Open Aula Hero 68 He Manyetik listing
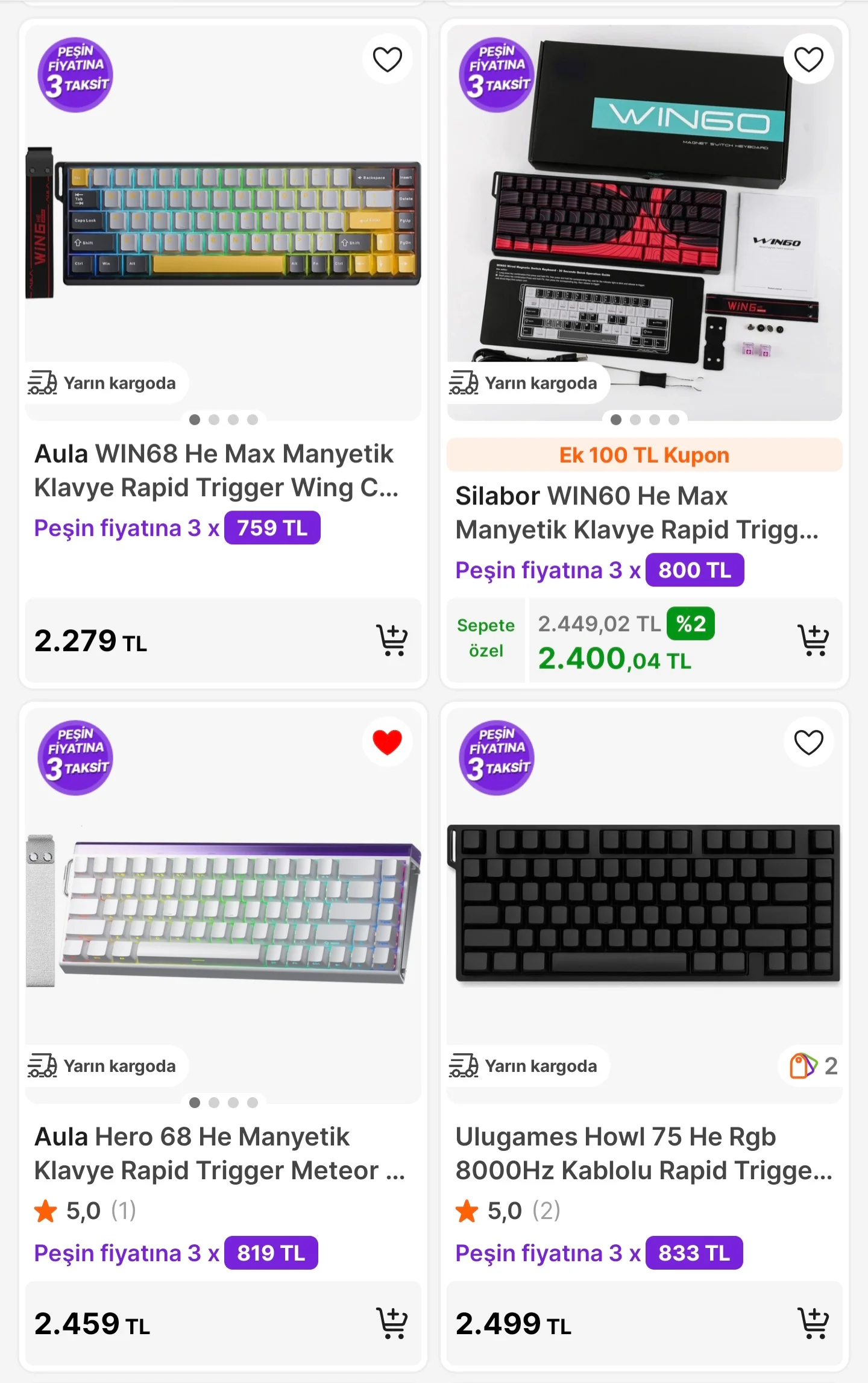Viewport: 868px width, 1383px height. point(219,1153)
